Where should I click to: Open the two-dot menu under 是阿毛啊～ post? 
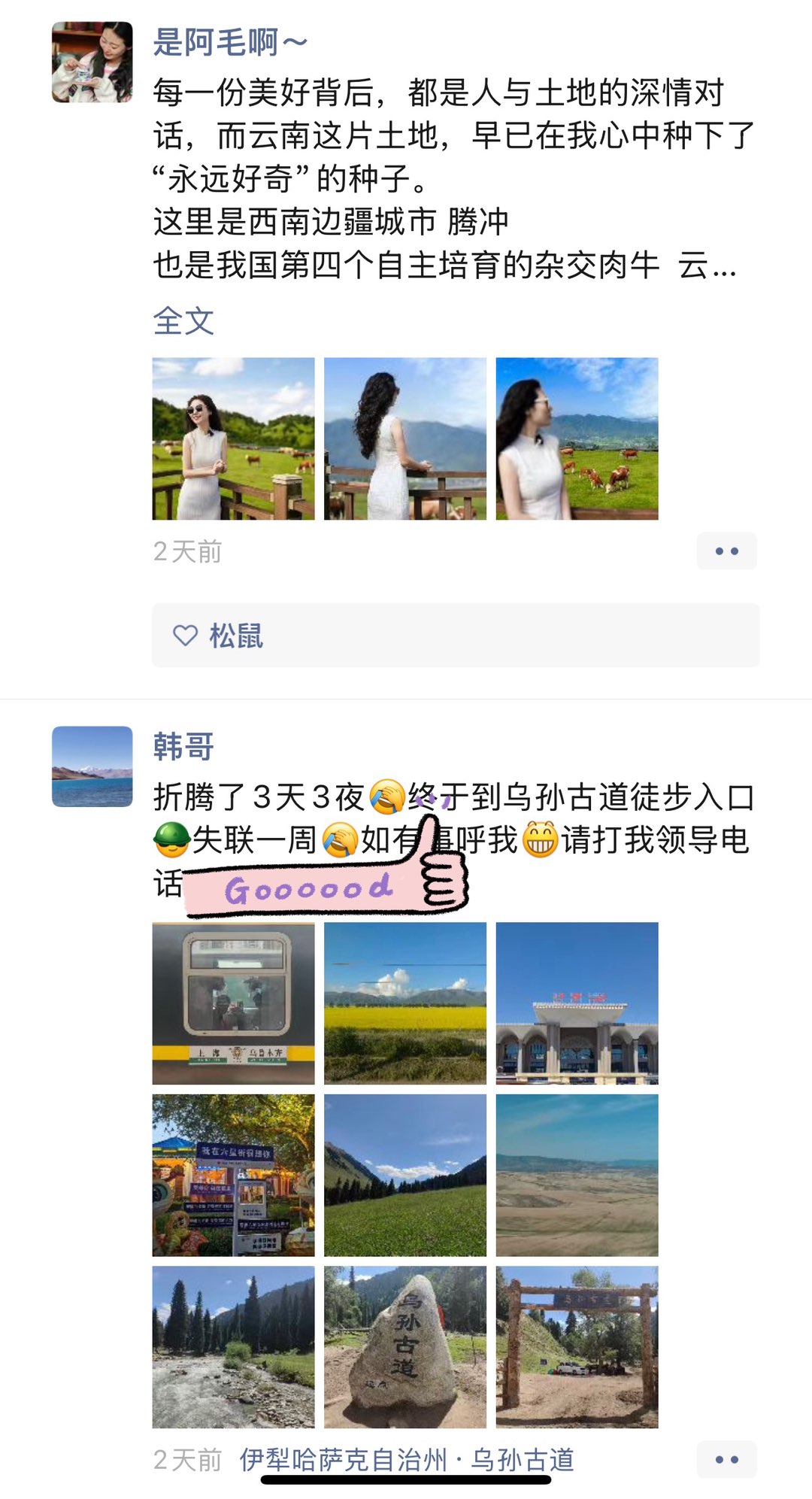point(726,551)
